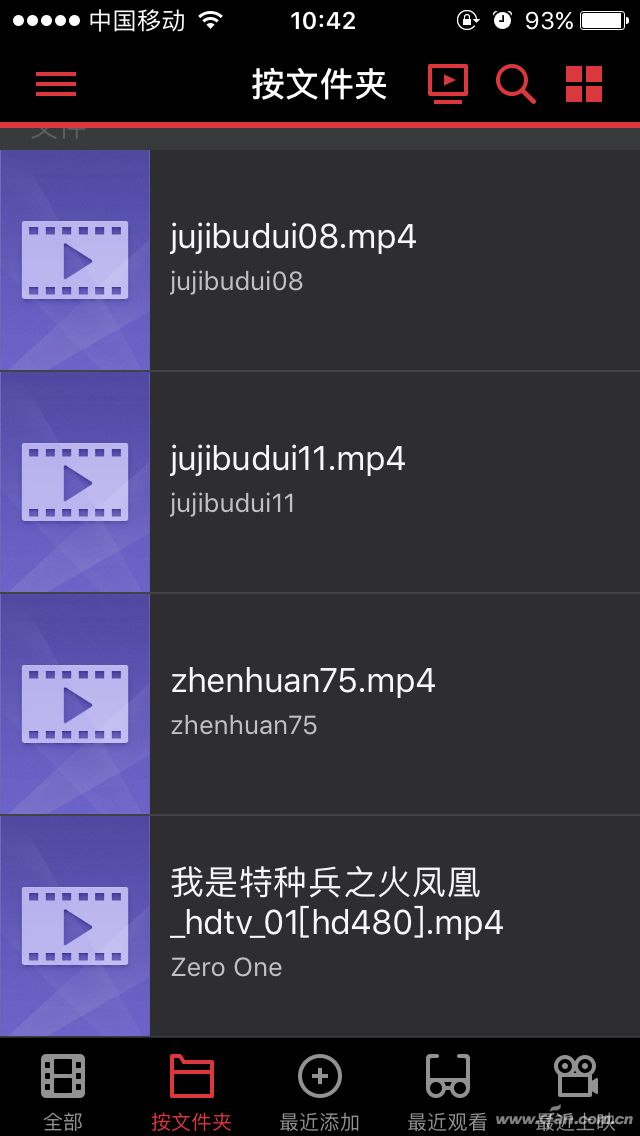Select the 按文件夹 tab
The image size is (640, 1136).
(x=191, y=1090)
